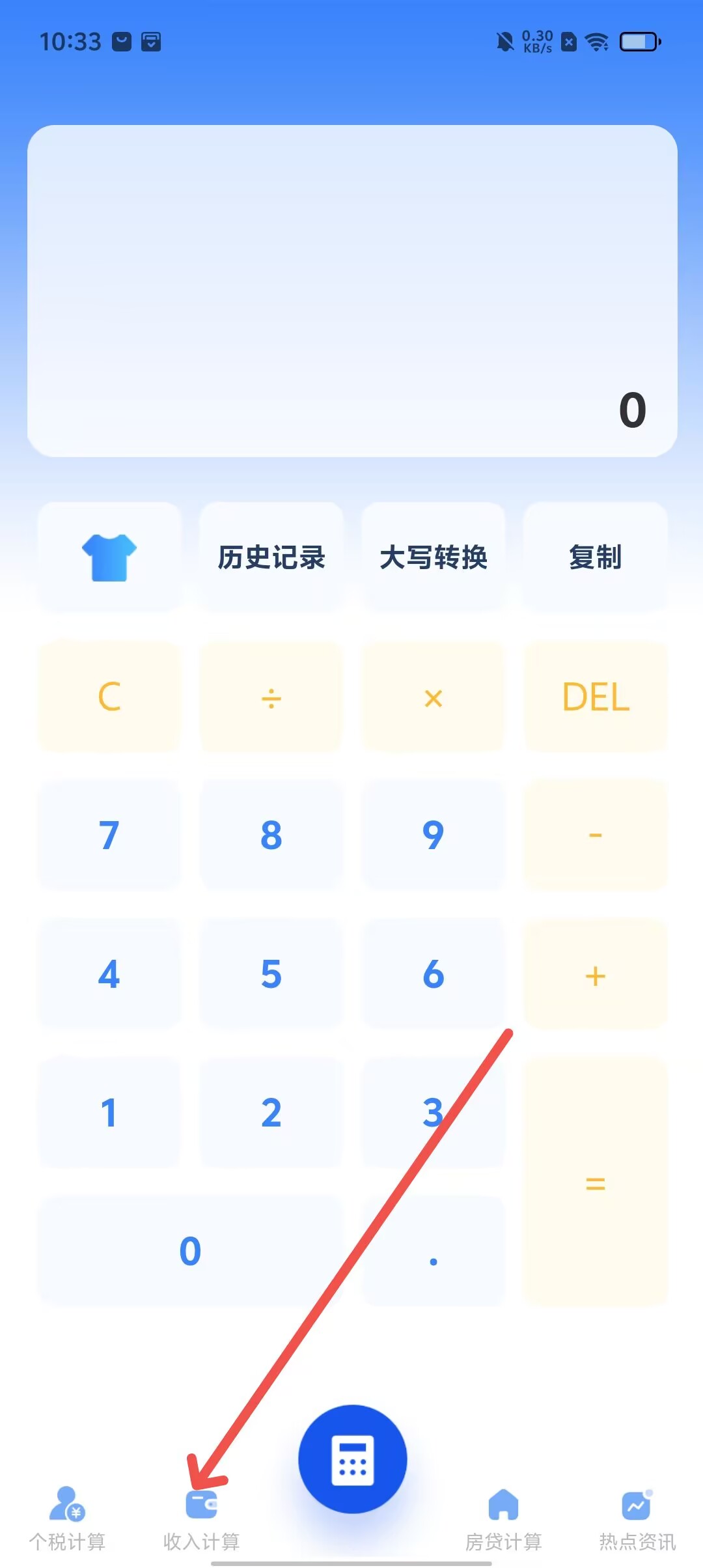This screenshot has width=703, height=1568.
Task: Tap the minus key
Action: [x=596, y=835]
